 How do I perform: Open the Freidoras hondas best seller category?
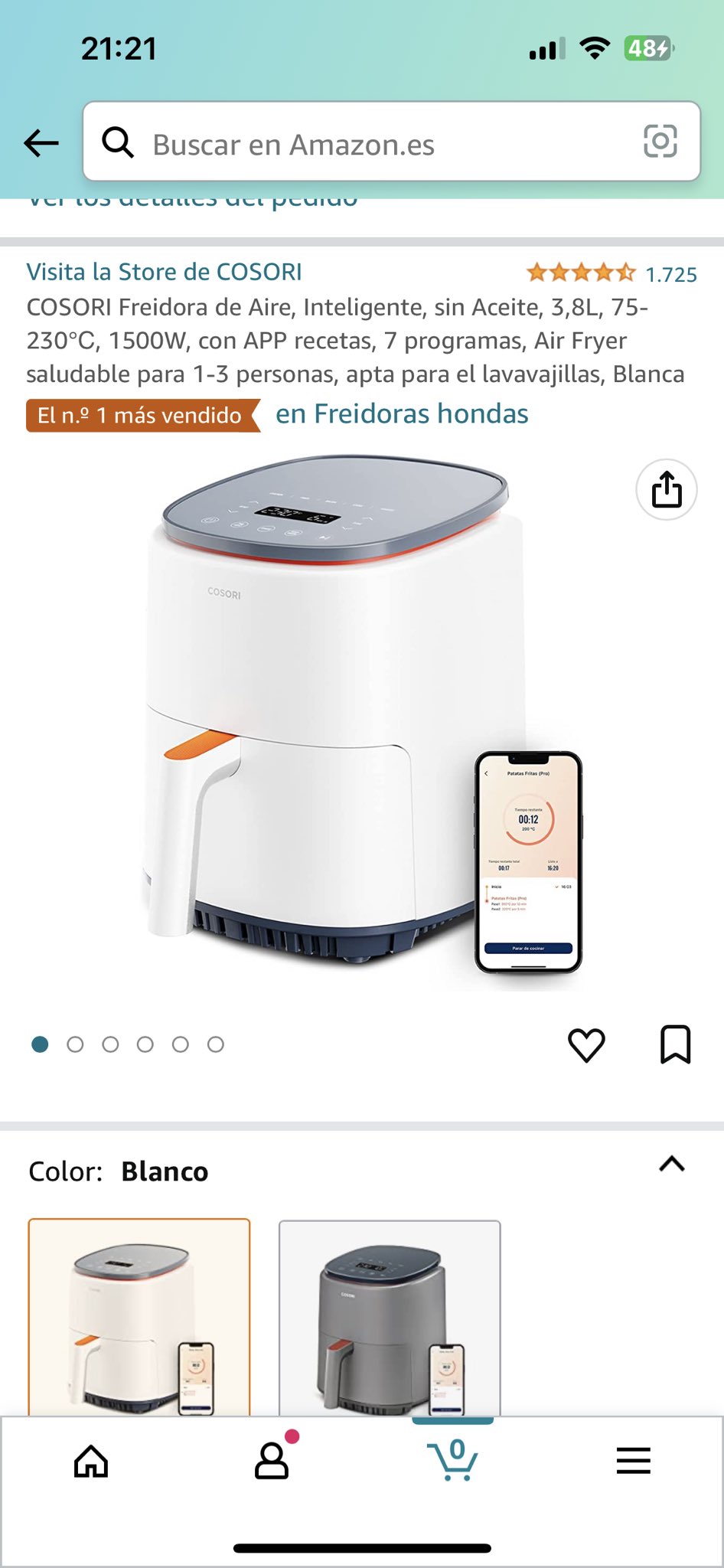click(x=402, y=414)
